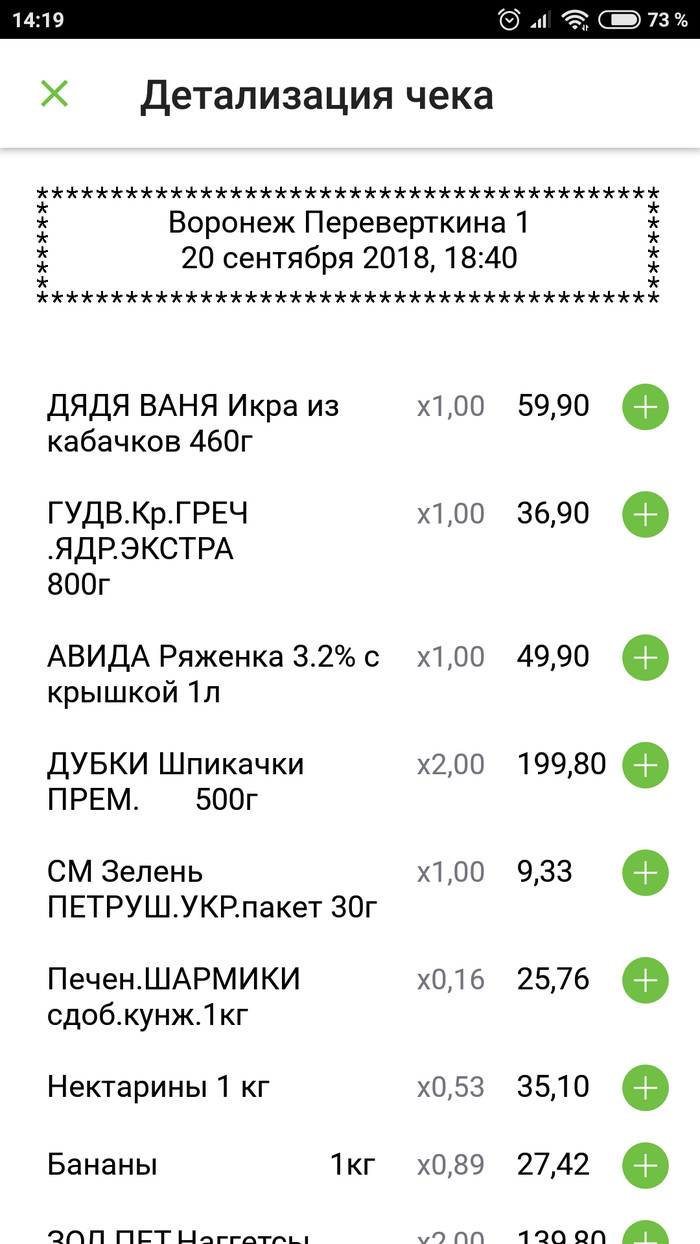
Task: Tap plus beside ДУБКИ Шпикачки ПРЕМ.
Action: point(645,765)
